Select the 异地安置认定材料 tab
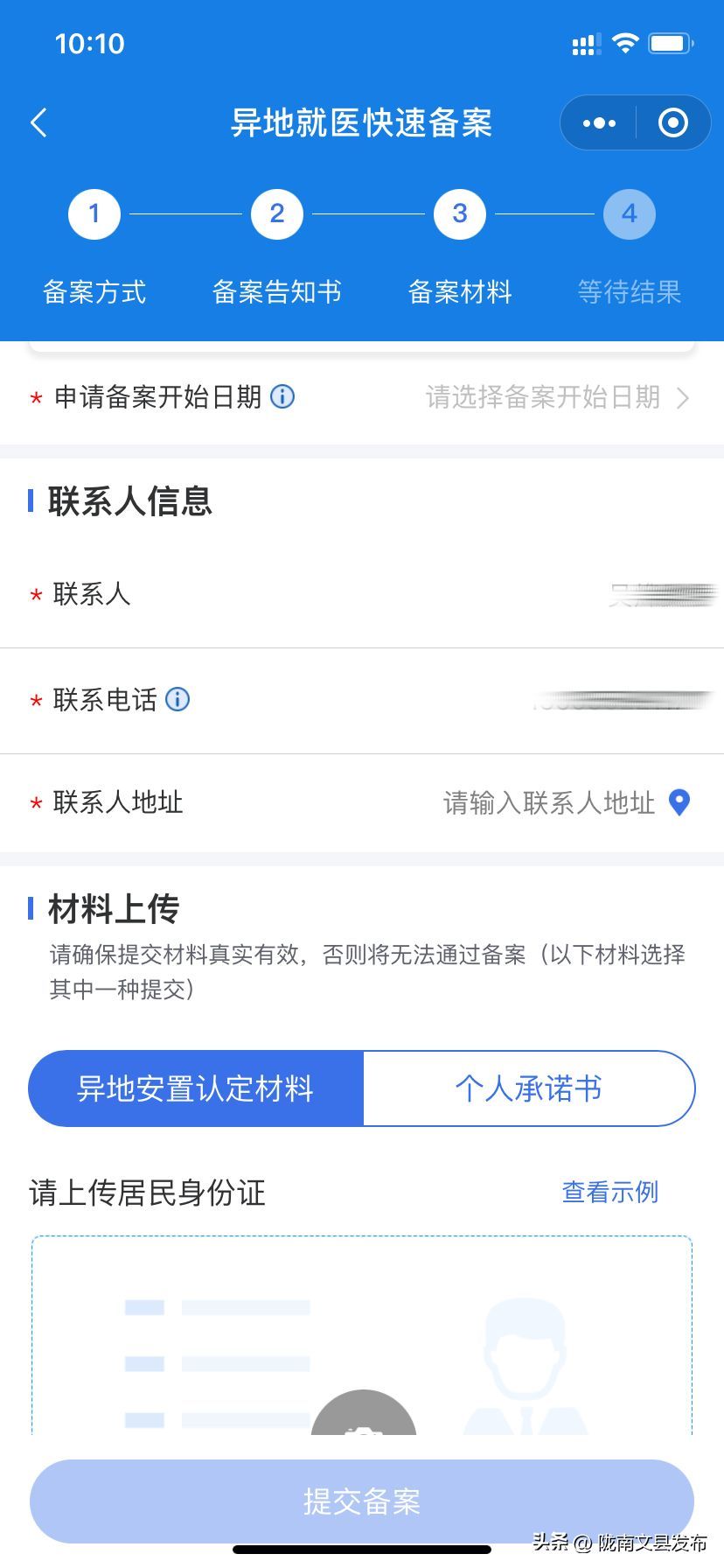The height and width of the screenshot is (1568, 724). click(x=196, y=1088)
